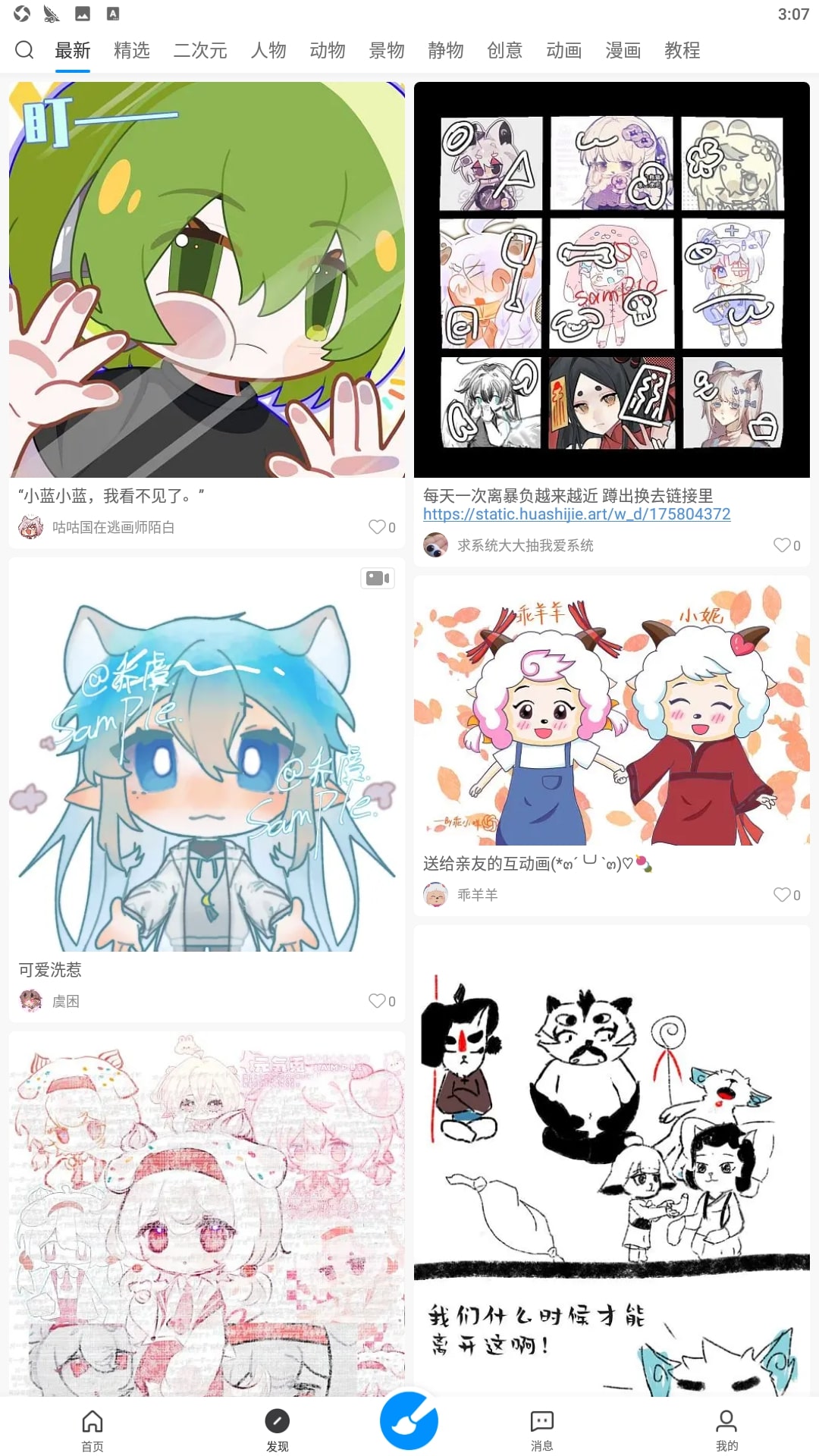Select the 人物 category tab

point(268,50)
